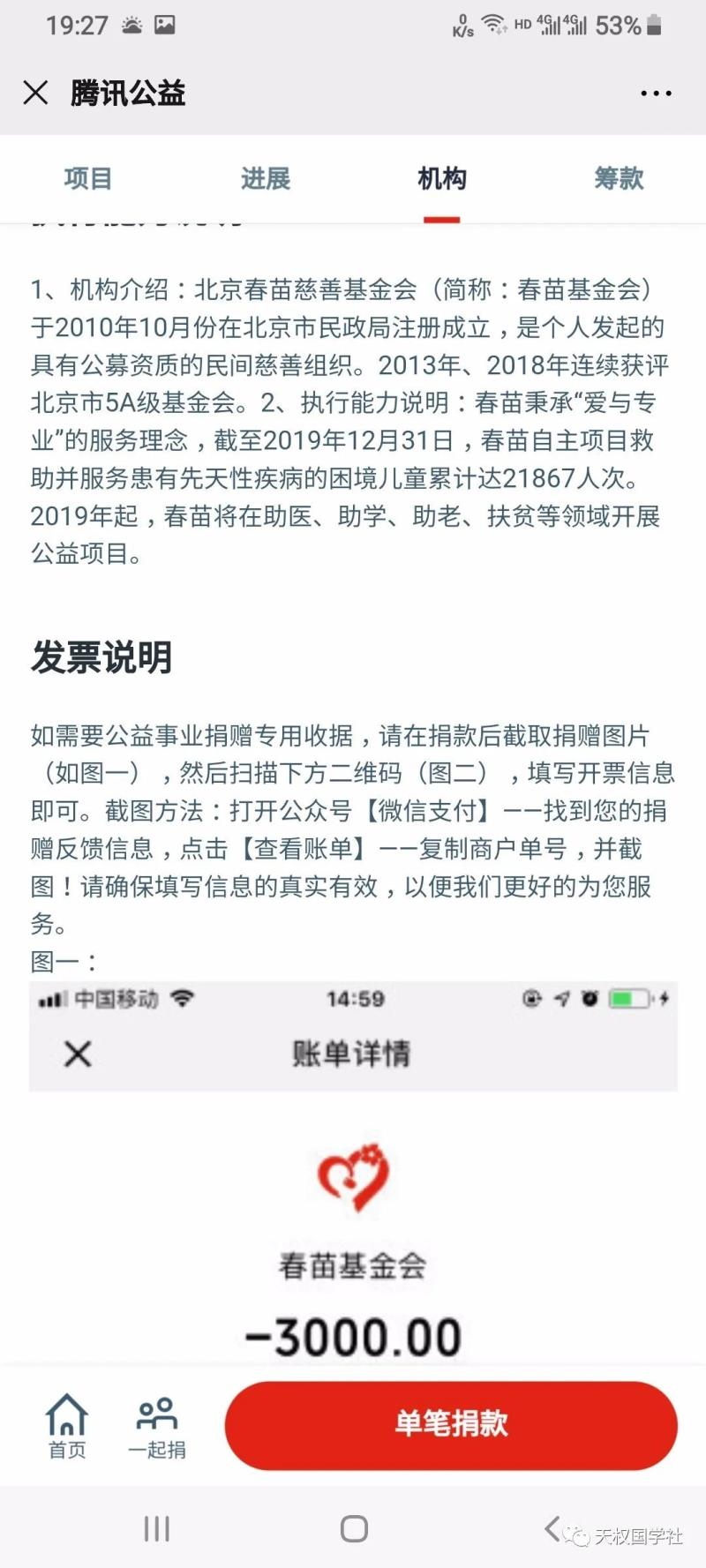Screen dimensions: 706x1568
Task: Open 一起捐 group donation
Action: coord(156,1425)
